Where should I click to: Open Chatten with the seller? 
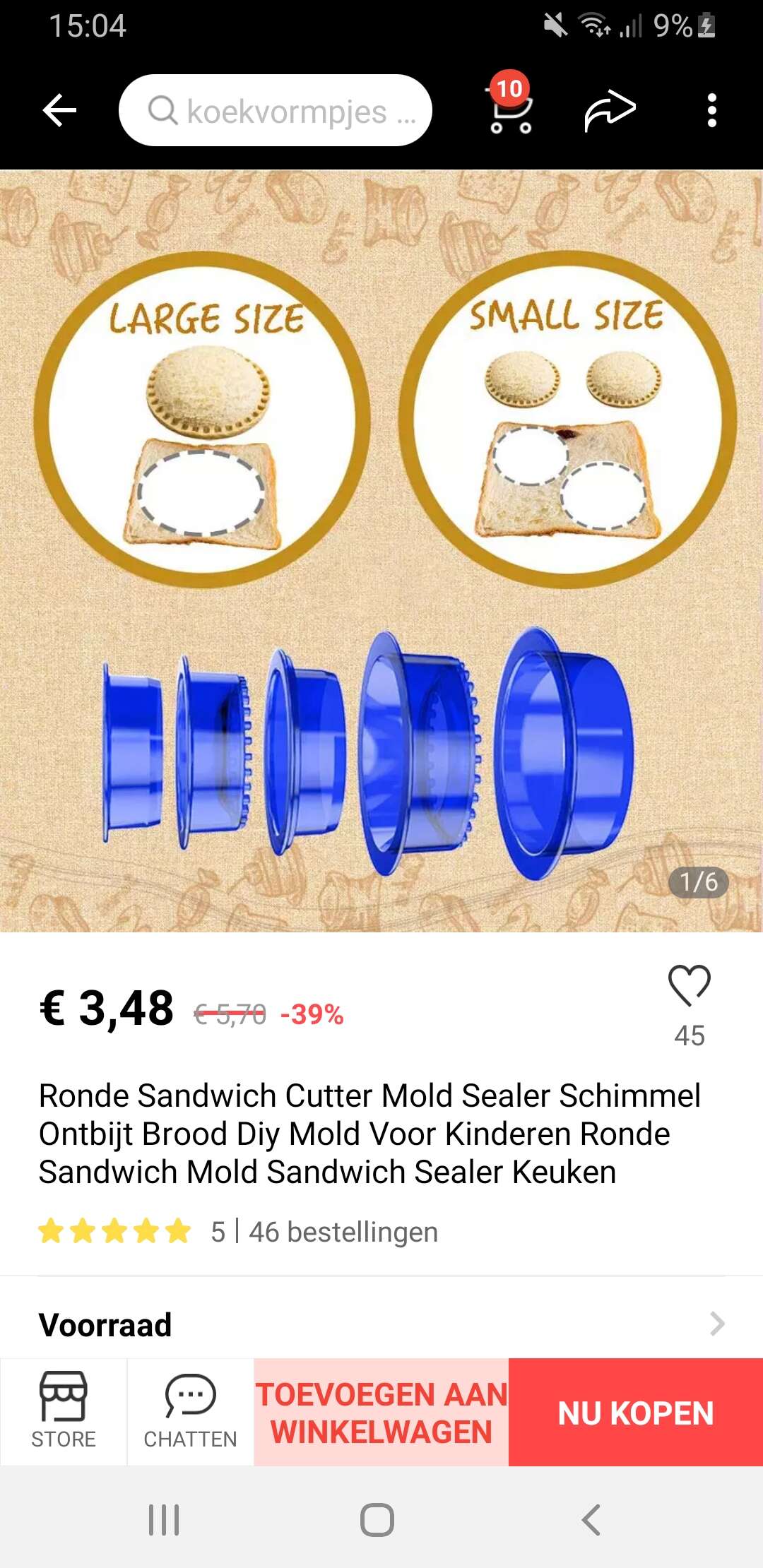(191, 1411)
